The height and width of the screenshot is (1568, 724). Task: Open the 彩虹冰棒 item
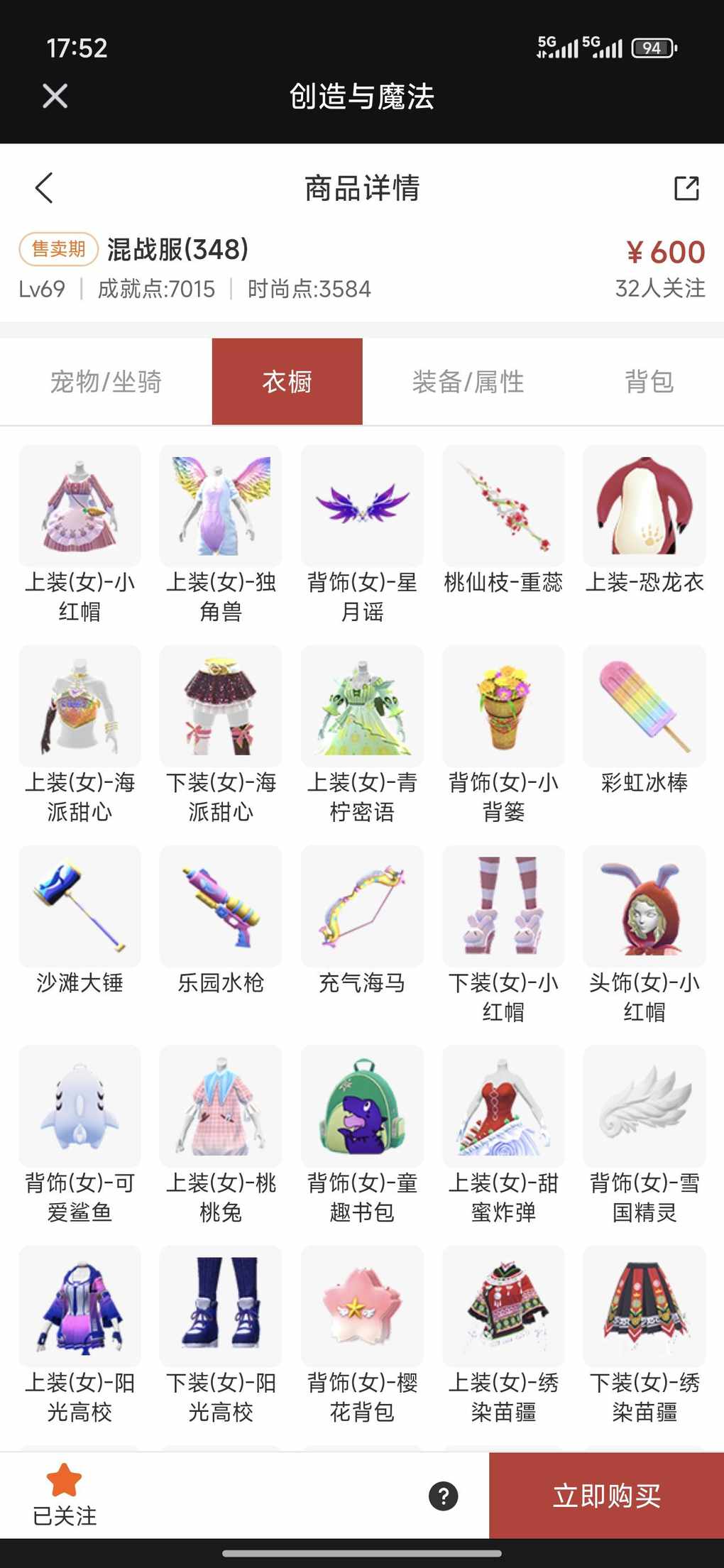(645, 706)
